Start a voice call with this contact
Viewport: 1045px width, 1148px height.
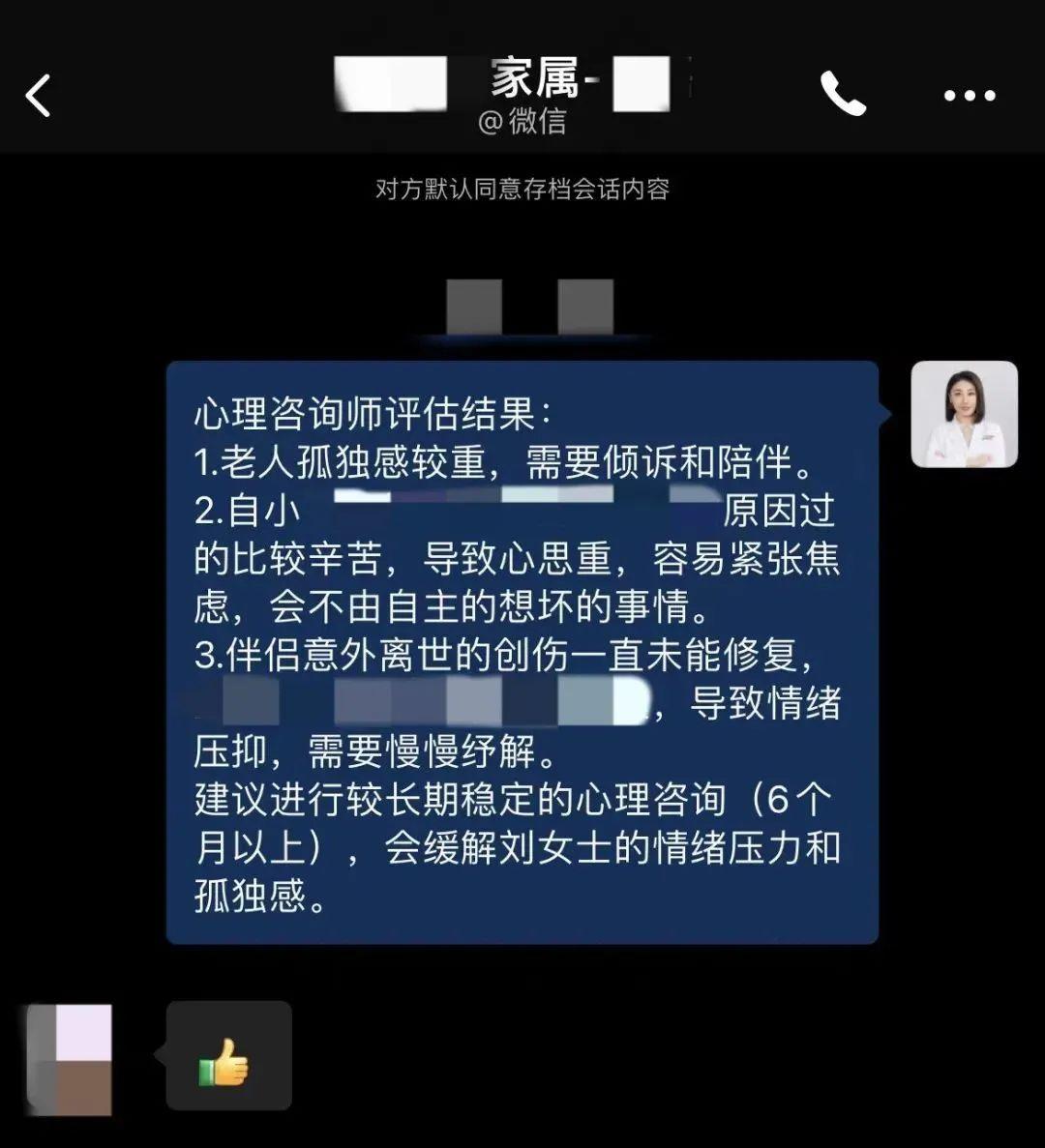click(843, 95)
